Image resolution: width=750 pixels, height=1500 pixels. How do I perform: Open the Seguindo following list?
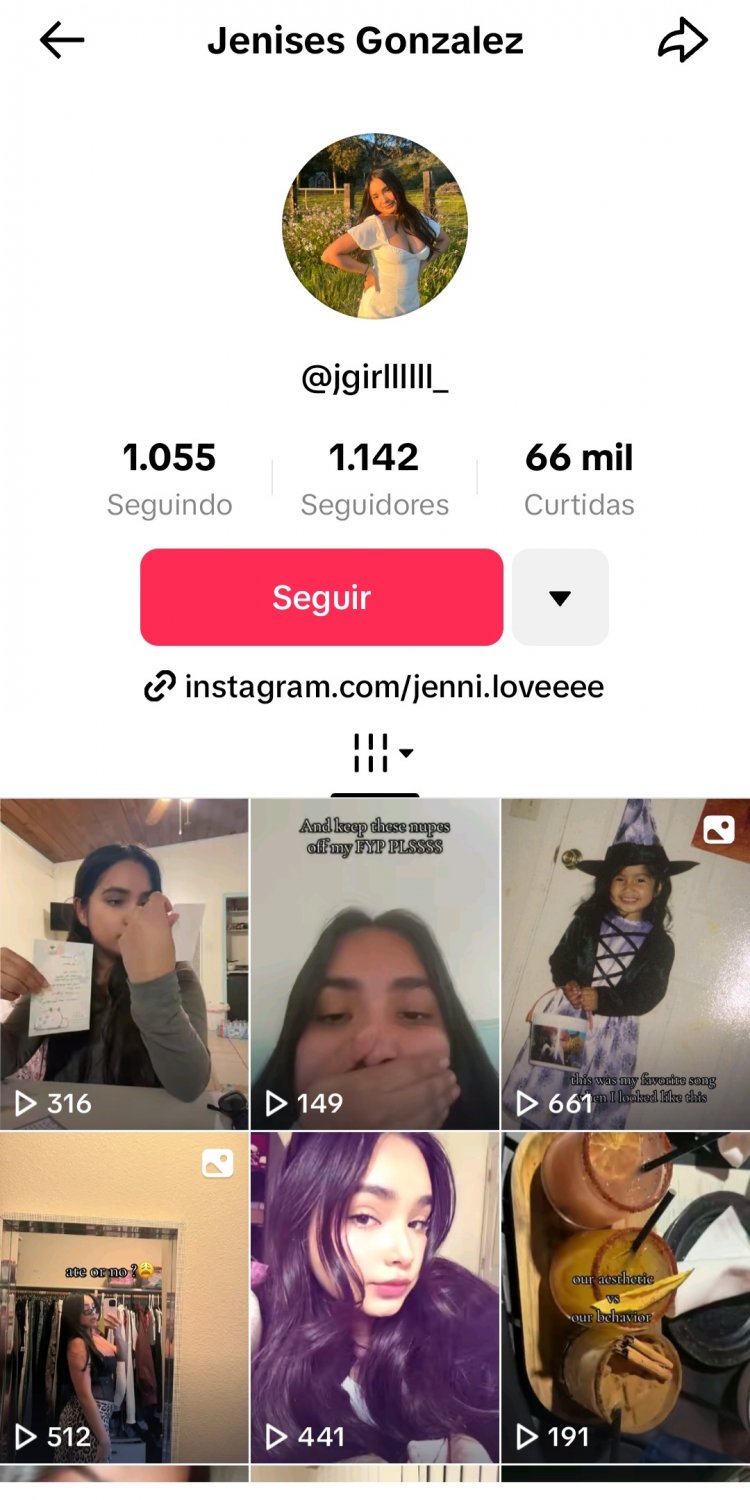[169, 478]
